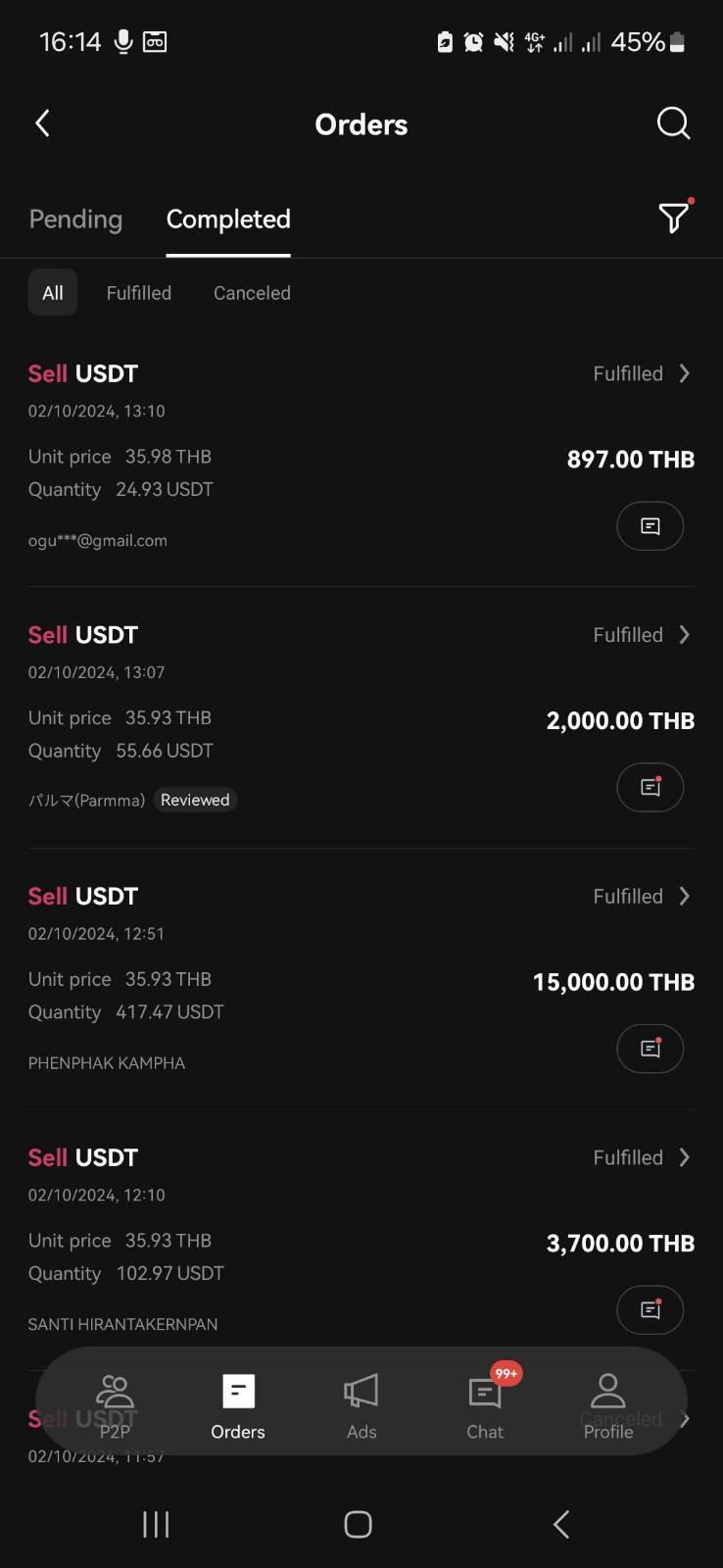Open the Chat tab
723x1568 pixels.
485,1405
